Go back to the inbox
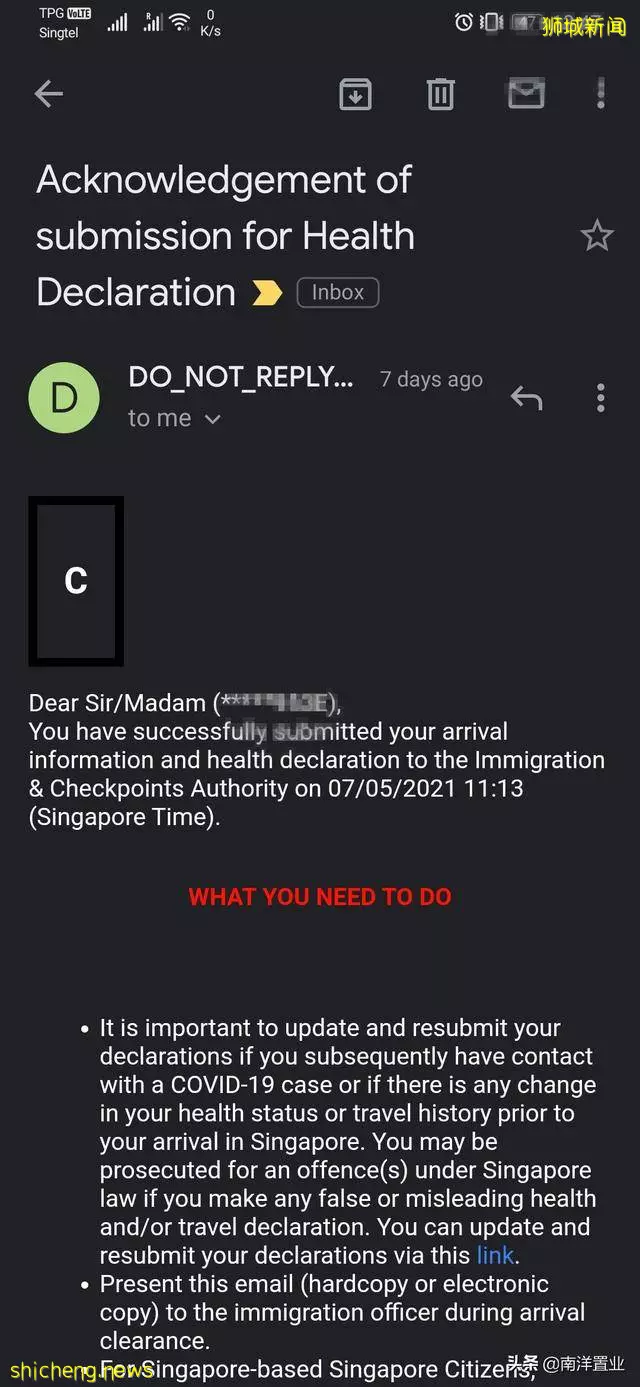The width and height of the screenshot is (640, 1387). click(48, 94)
